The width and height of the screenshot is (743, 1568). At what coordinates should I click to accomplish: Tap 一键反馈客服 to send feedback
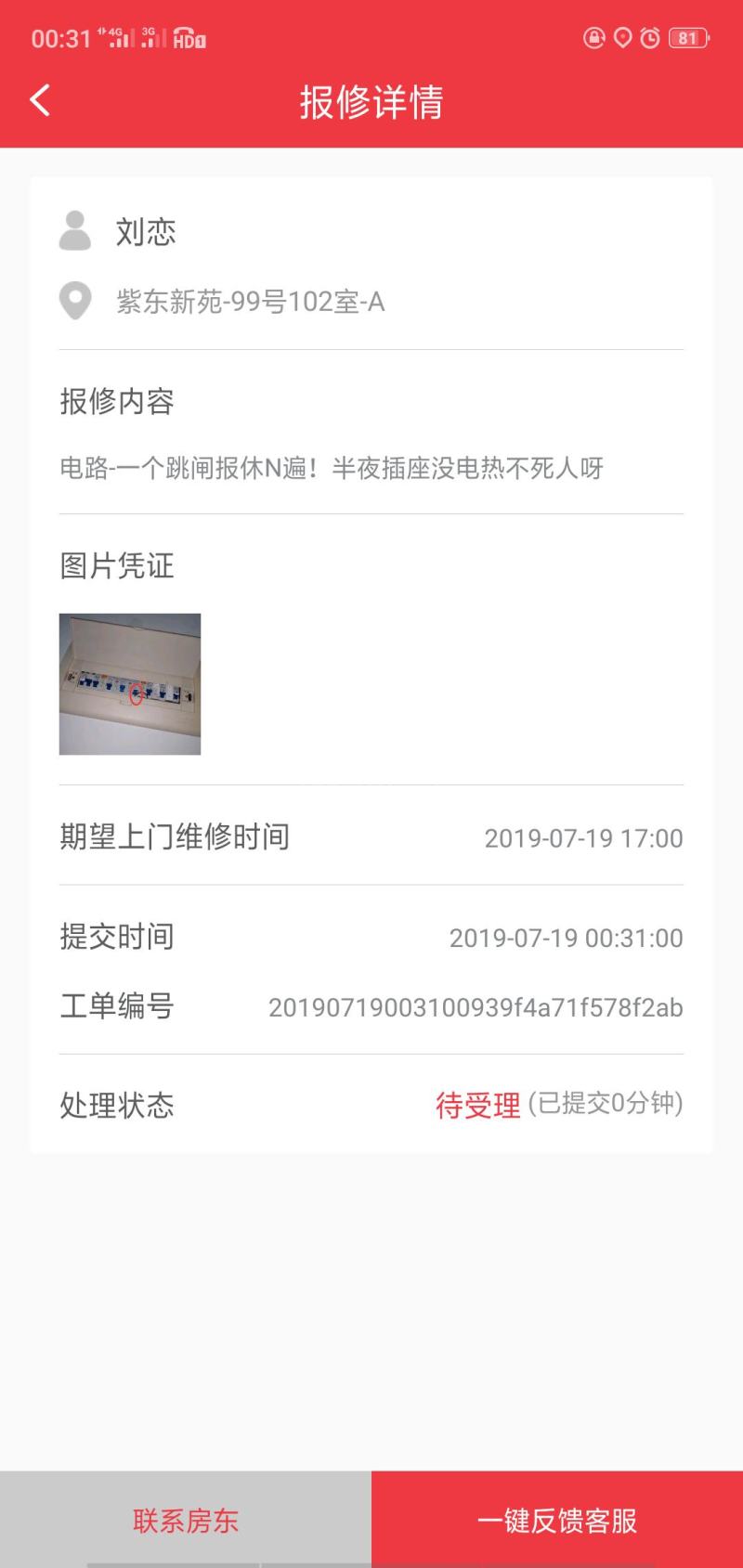tap(557, 1520)
